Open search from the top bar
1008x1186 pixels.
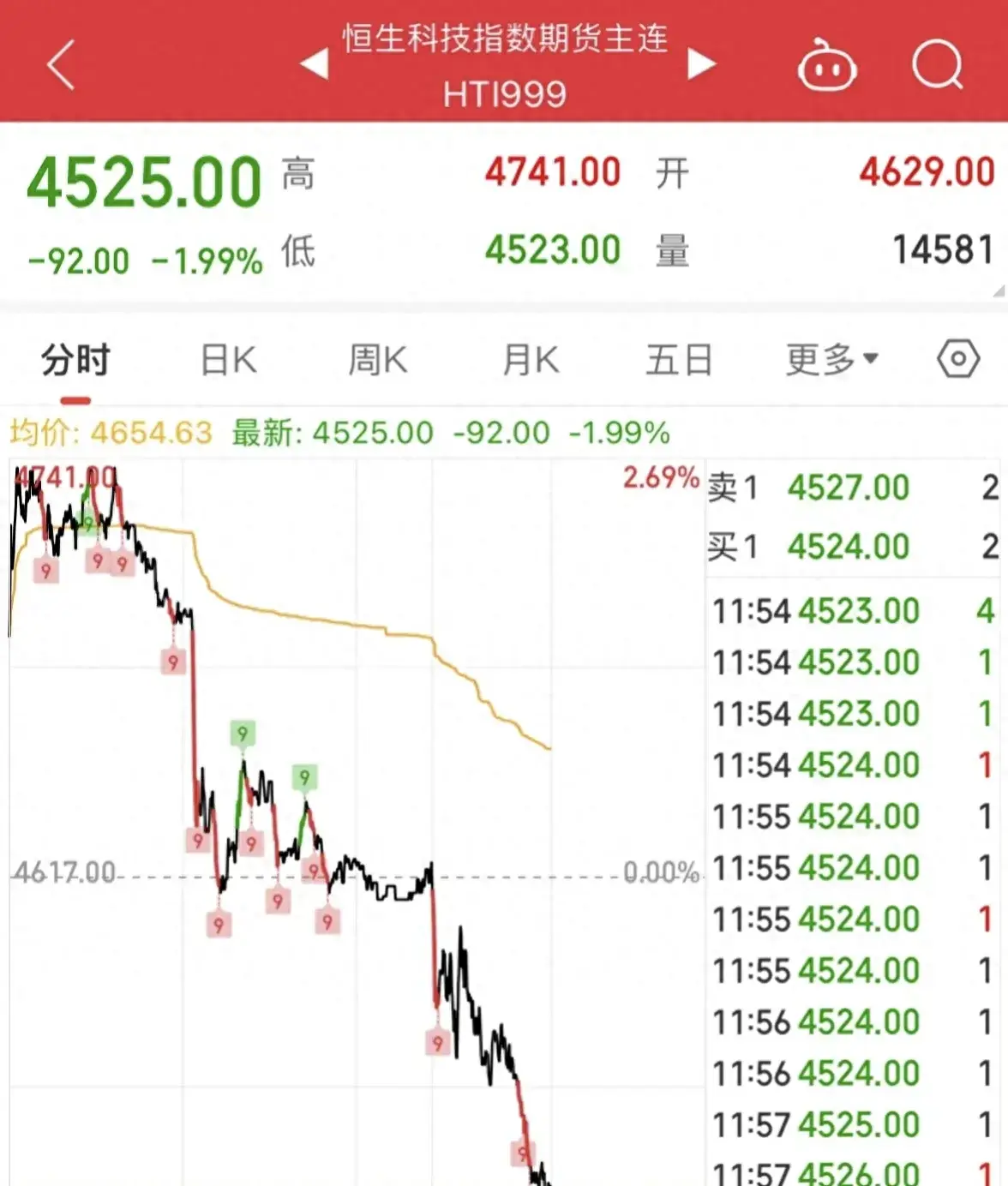(x=938, y=64)
